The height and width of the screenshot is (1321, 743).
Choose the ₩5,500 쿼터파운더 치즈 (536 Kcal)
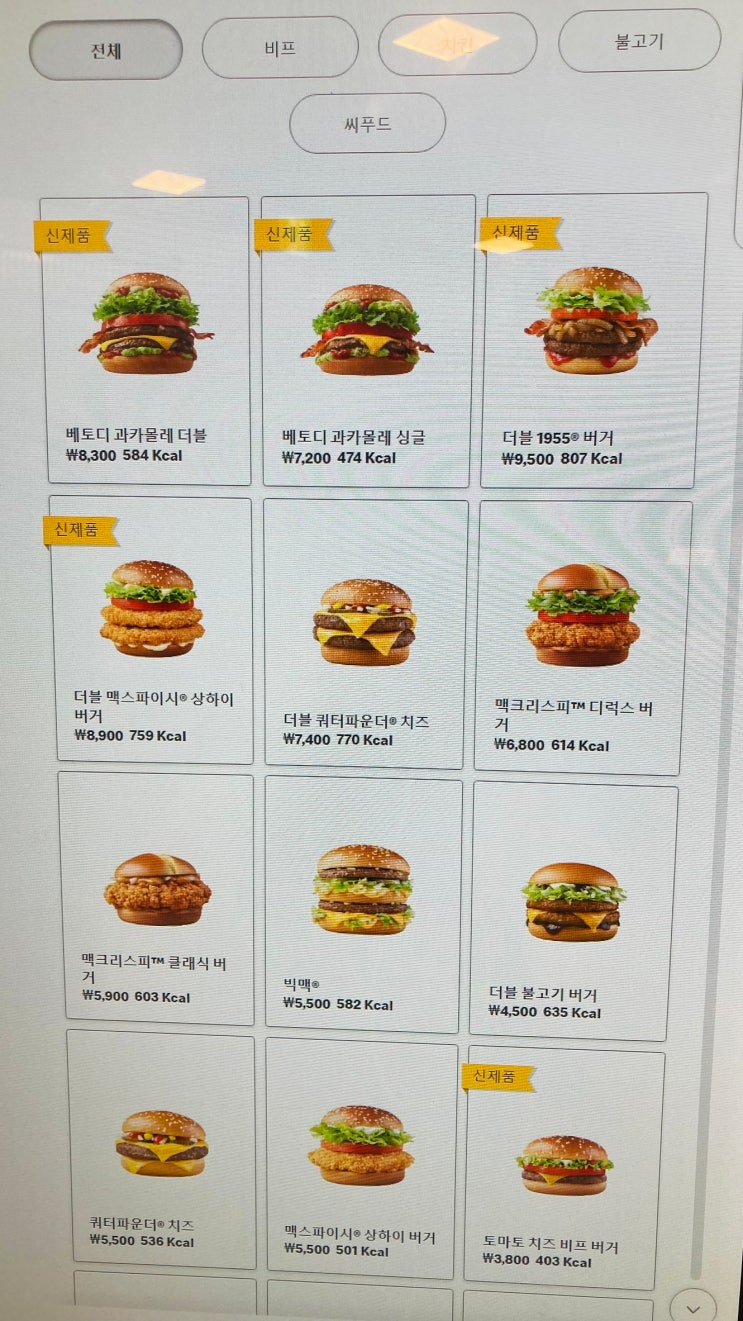pos(161,1149)
